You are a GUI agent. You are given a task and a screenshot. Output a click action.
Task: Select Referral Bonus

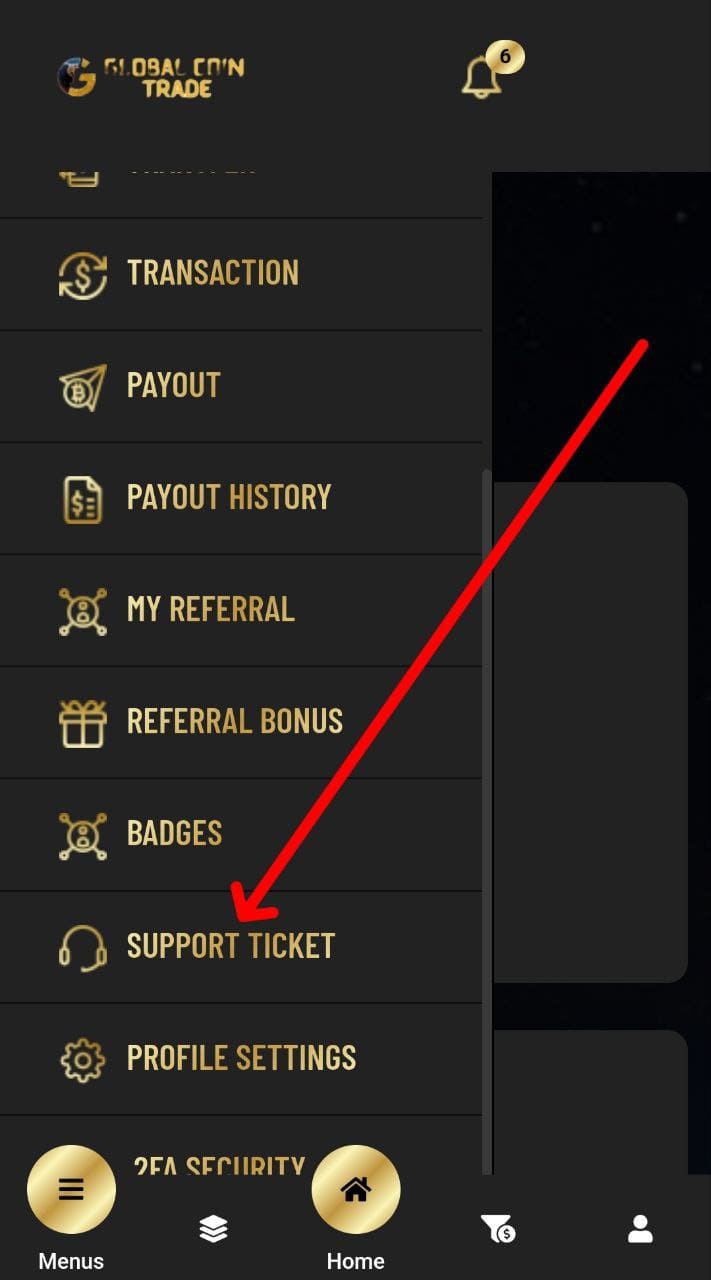point(240,722)
